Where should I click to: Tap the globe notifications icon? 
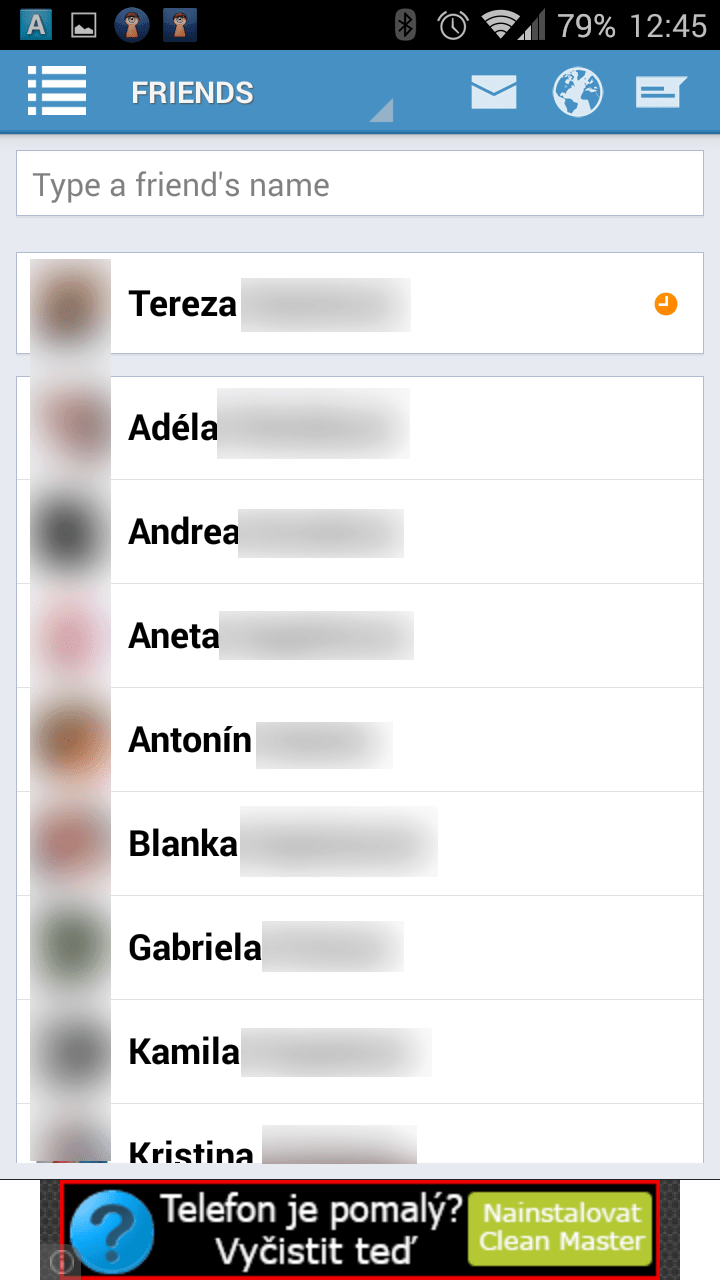tap(577, 93)
